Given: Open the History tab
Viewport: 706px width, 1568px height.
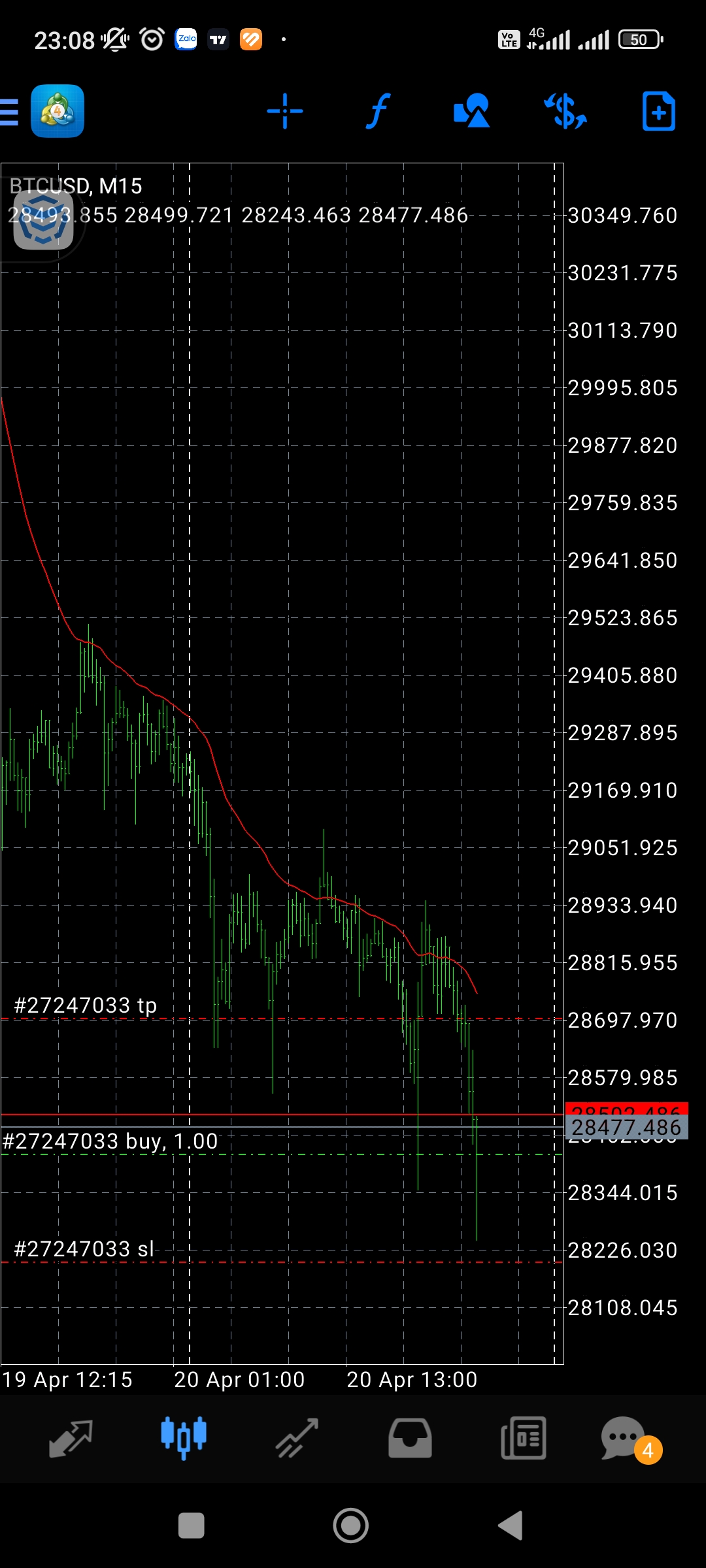Looking at the screenshot, I should coord(410,1438).
